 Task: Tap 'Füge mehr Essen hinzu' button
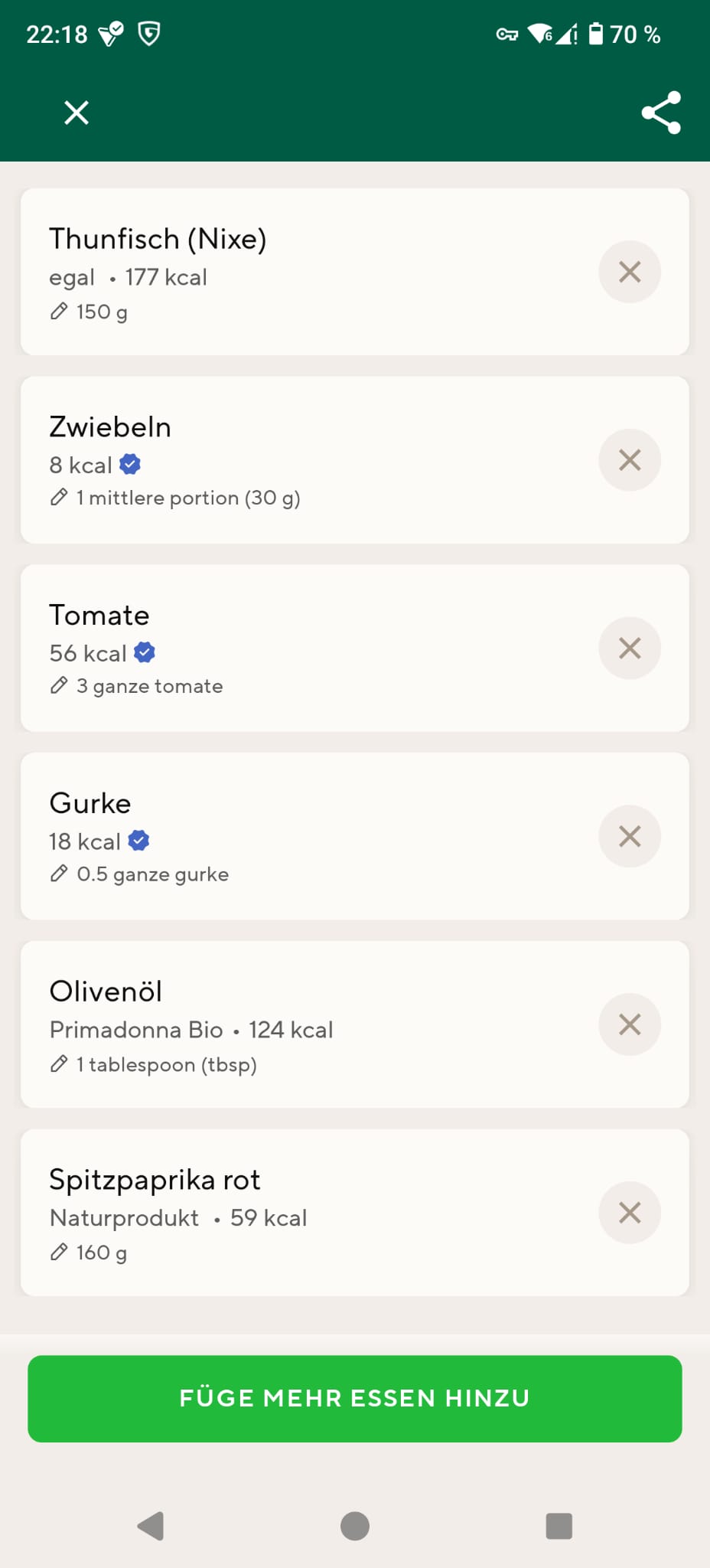[355, 1399]
